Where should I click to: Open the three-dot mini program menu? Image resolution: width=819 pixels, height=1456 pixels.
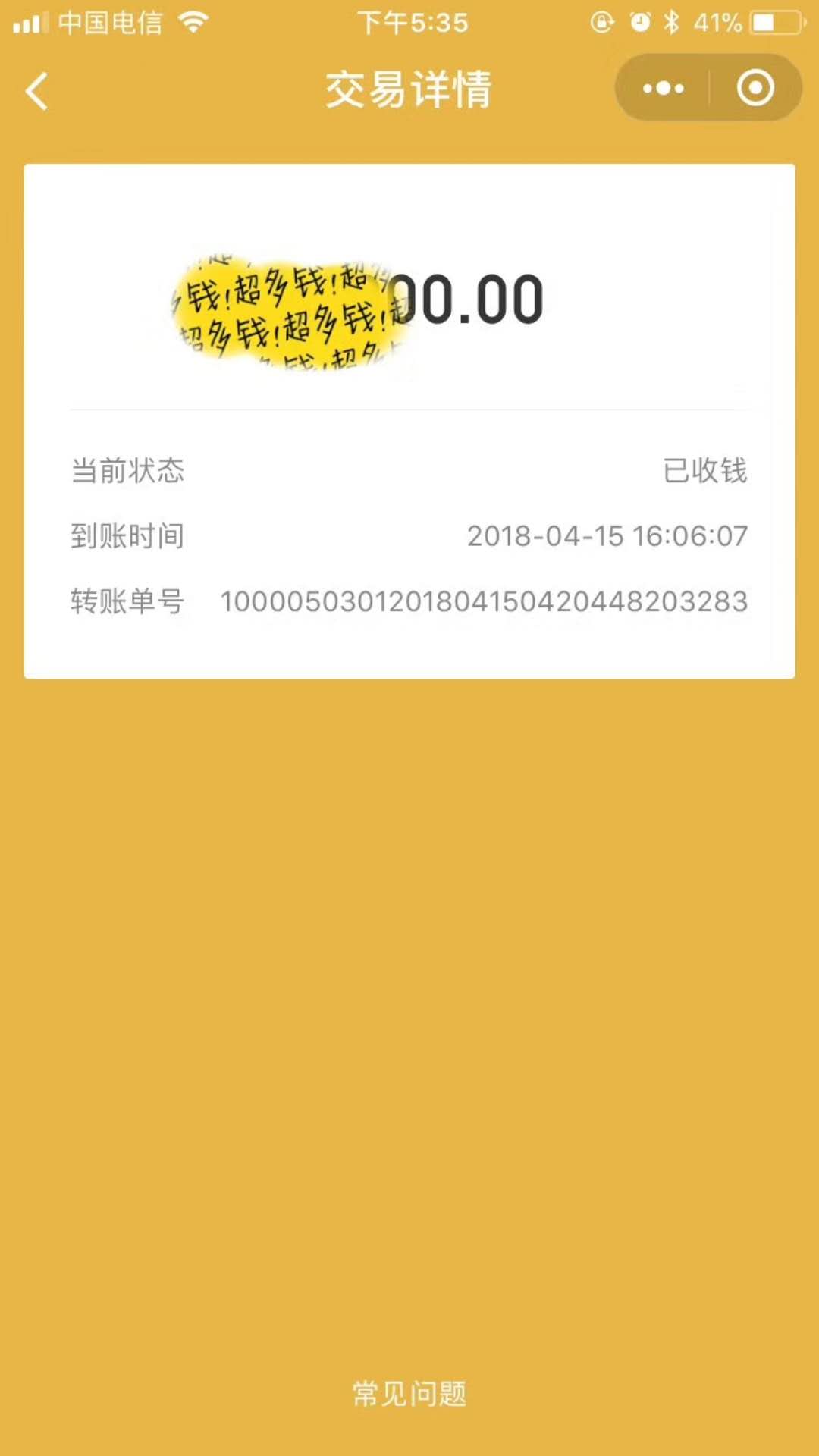[x=663, y=89]
